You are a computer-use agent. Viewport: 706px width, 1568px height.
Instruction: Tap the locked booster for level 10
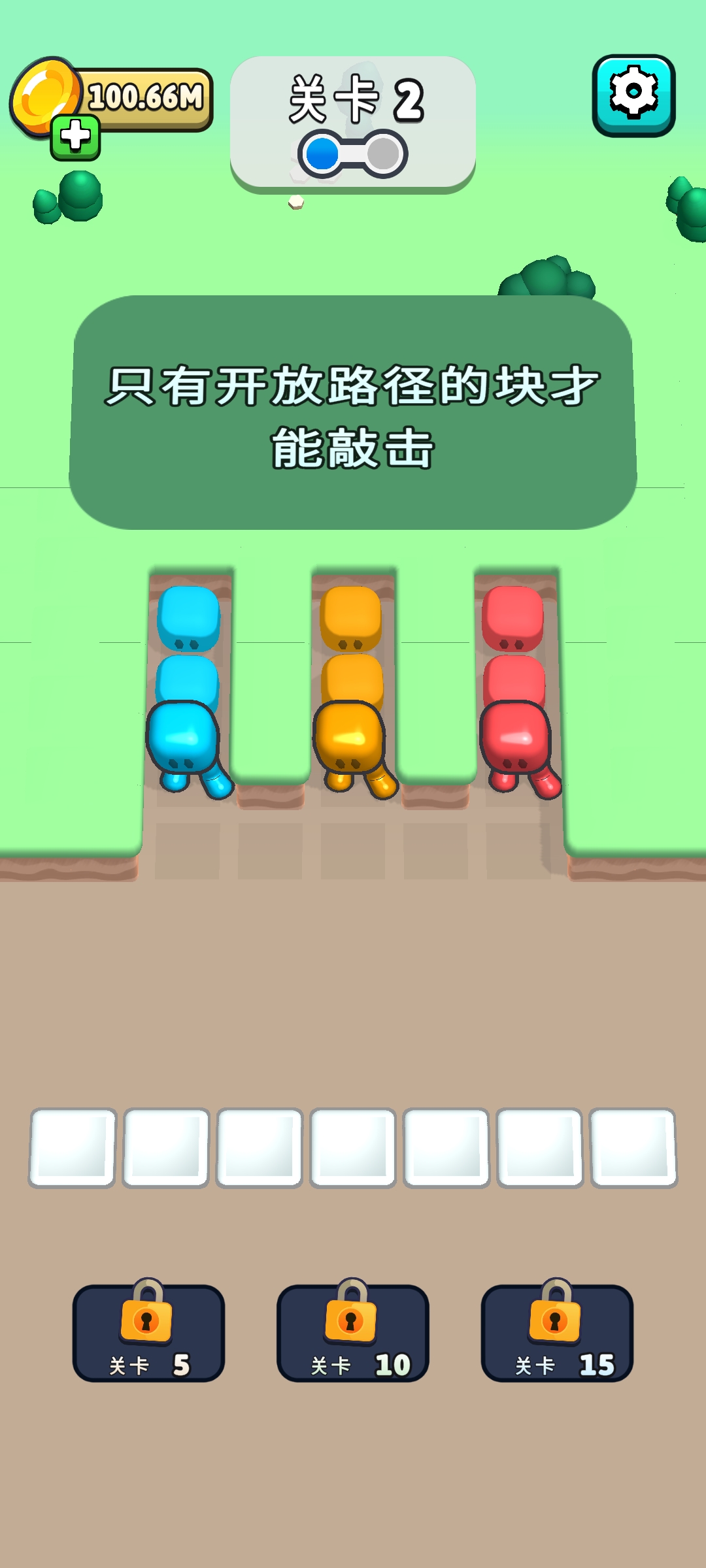pyautogui.click(x=352, y=1333)
